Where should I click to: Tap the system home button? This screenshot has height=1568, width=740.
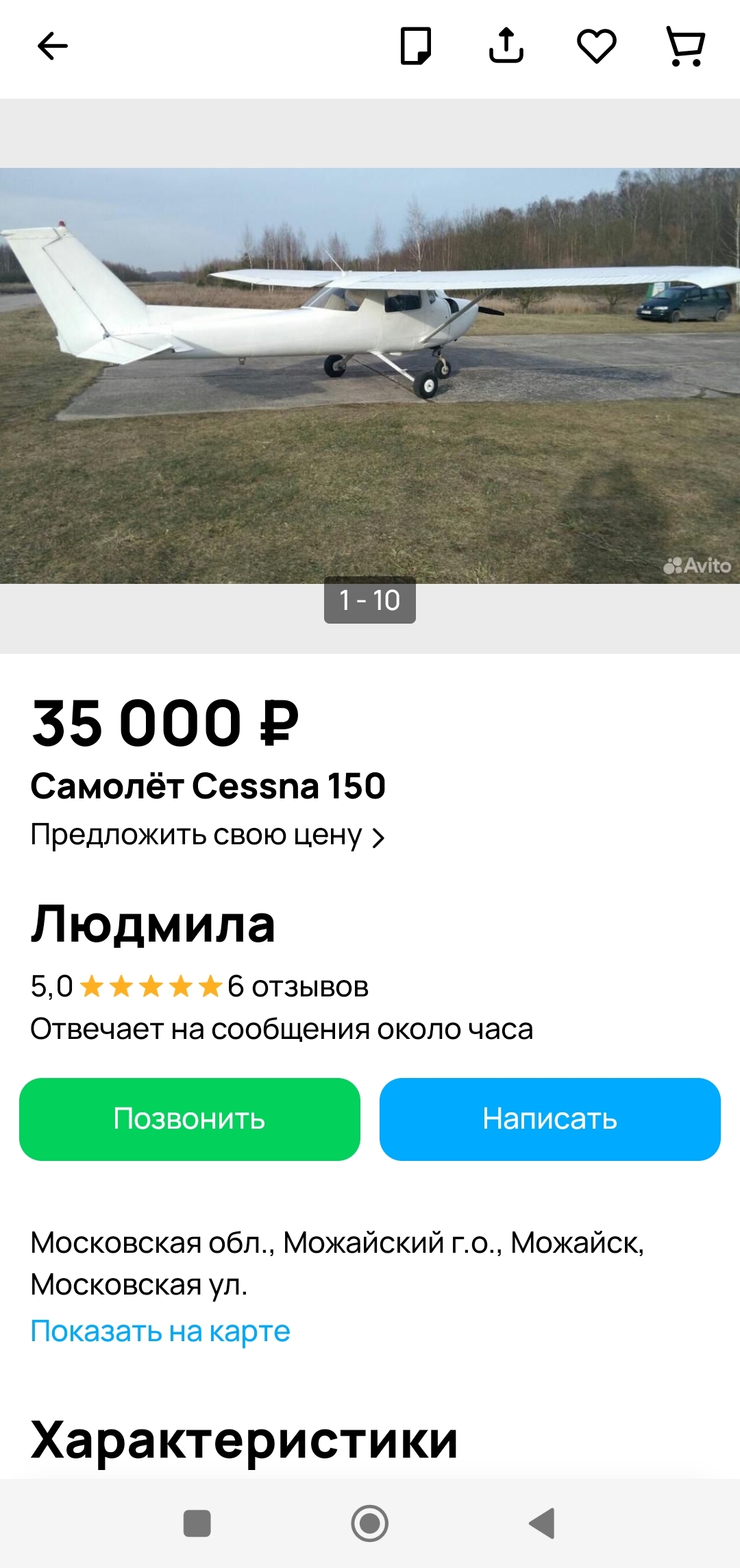click(370, 1523)
